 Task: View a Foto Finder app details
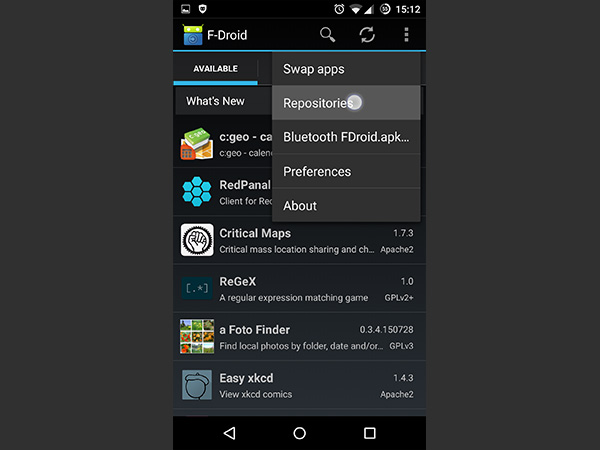(299, 336)
